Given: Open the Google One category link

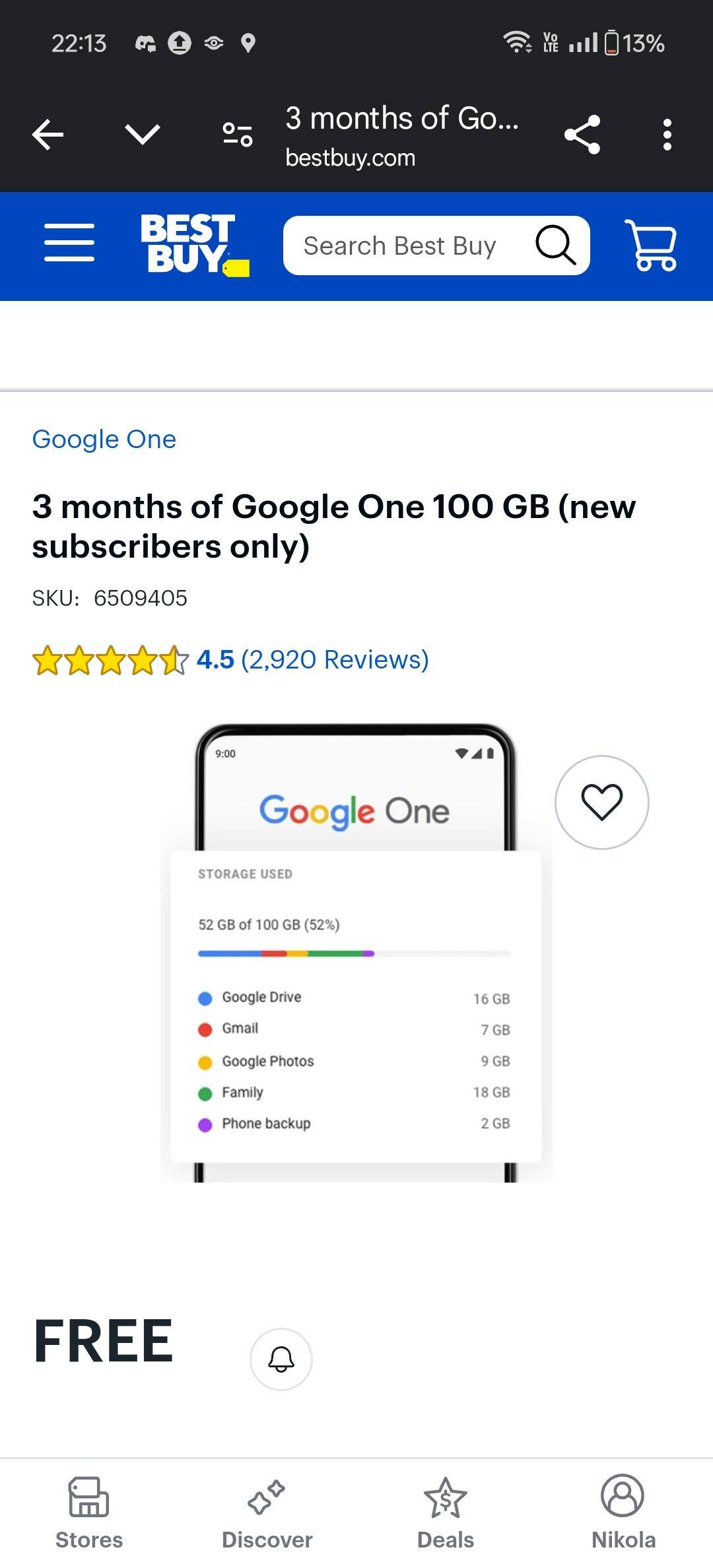Looking at the screenshot, I should coord(104,438).
